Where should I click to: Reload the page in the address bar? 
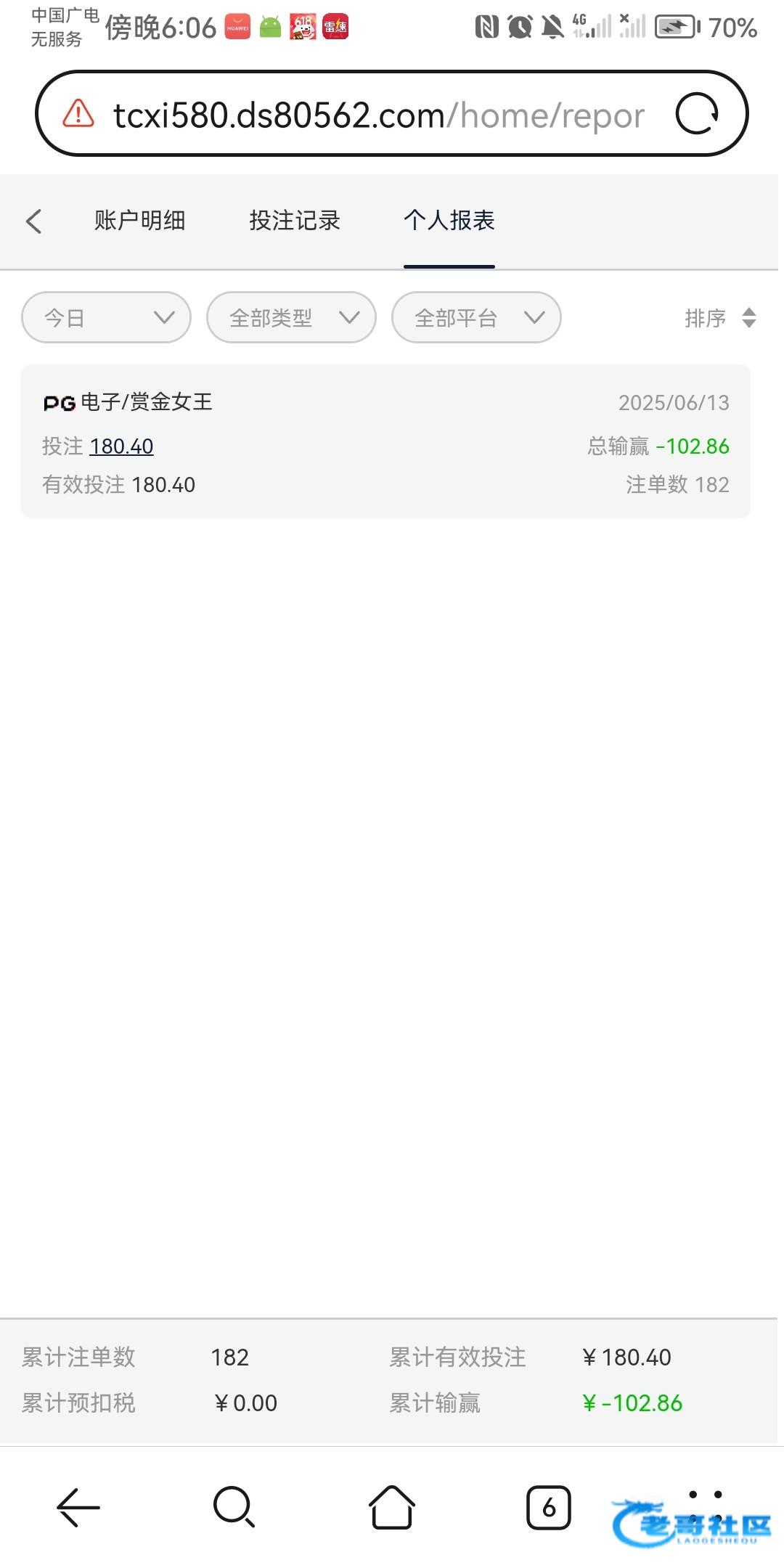697,114
